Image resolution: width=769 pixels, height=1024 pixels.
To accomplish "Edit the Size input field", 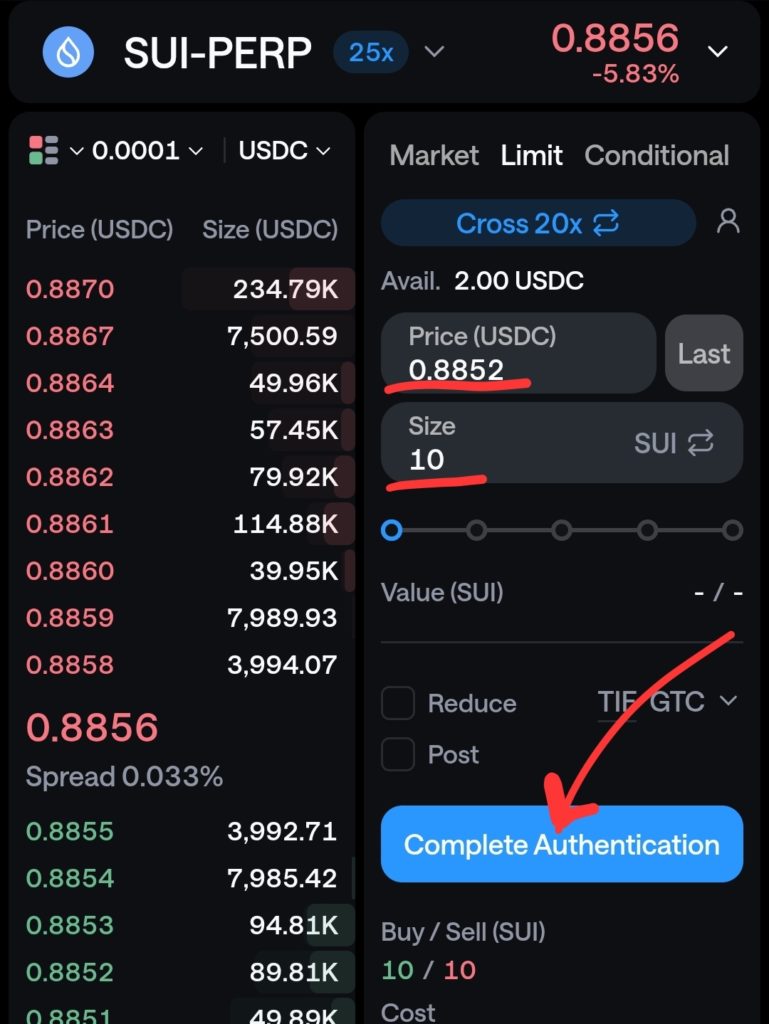I will click(500, 444).
